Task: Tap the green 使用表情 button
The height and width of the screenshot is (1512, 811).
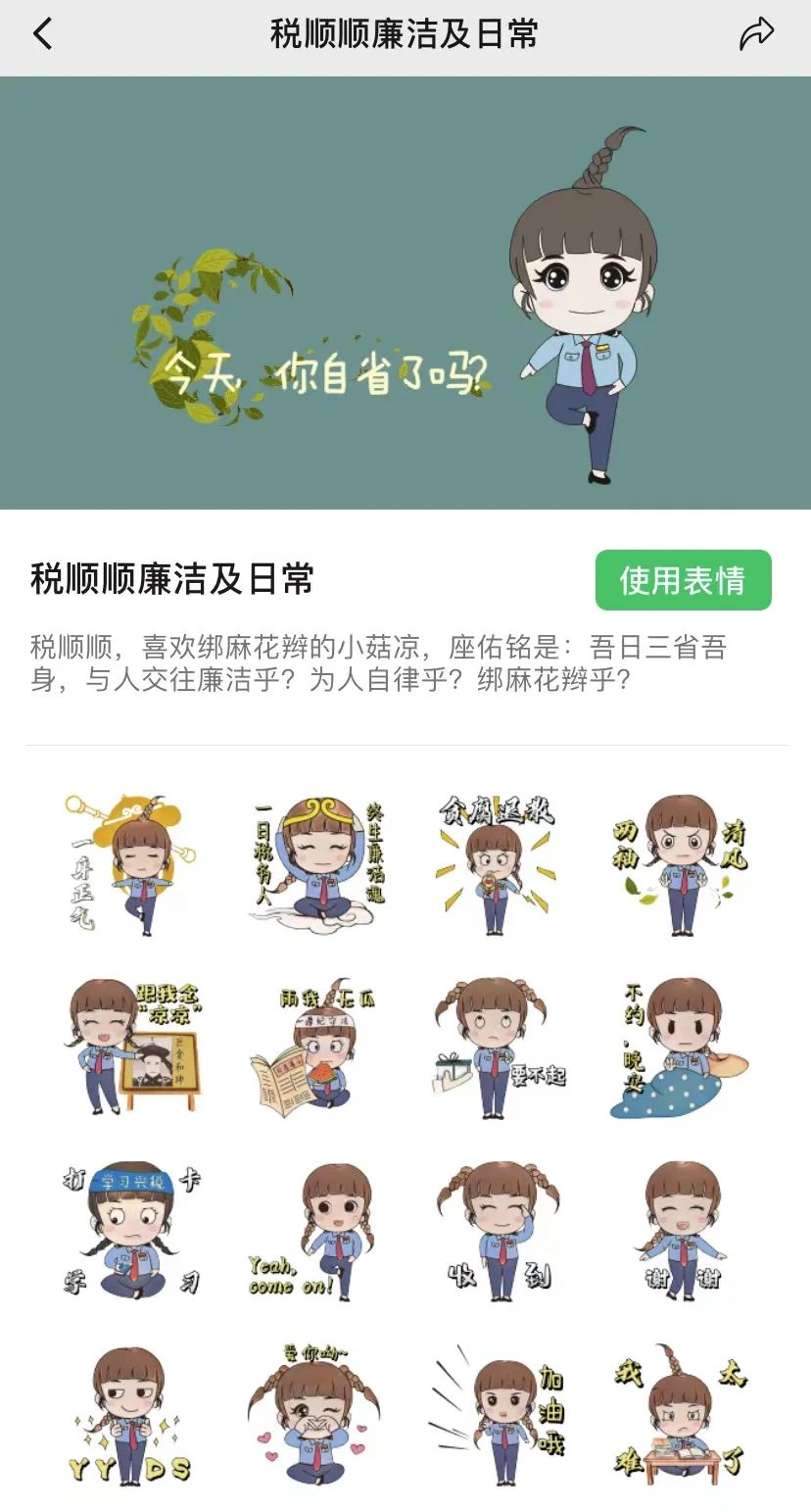Action: point(684,580)
